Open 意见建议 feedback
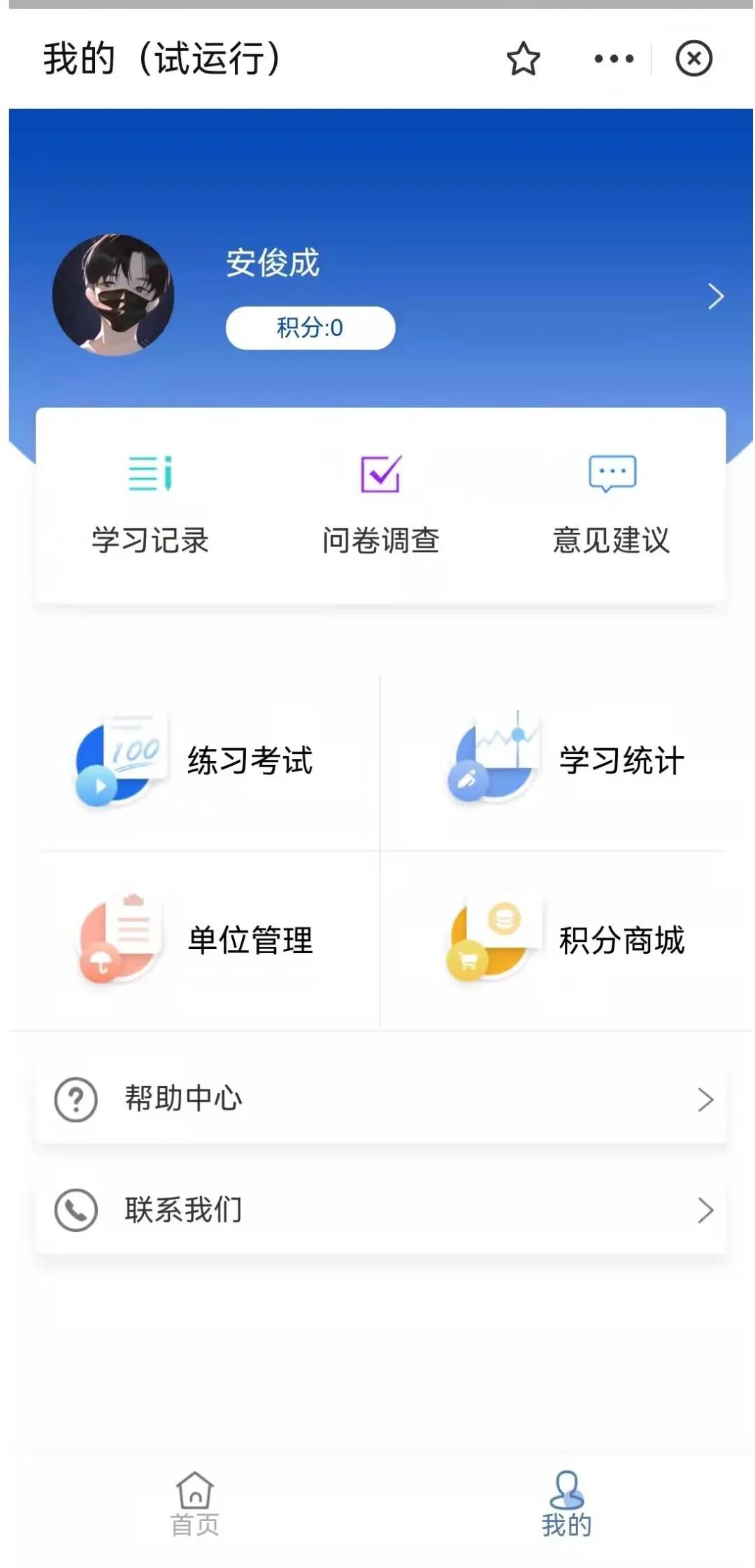The width and height of the screenshot is (755, 1568). click(611, 503)
